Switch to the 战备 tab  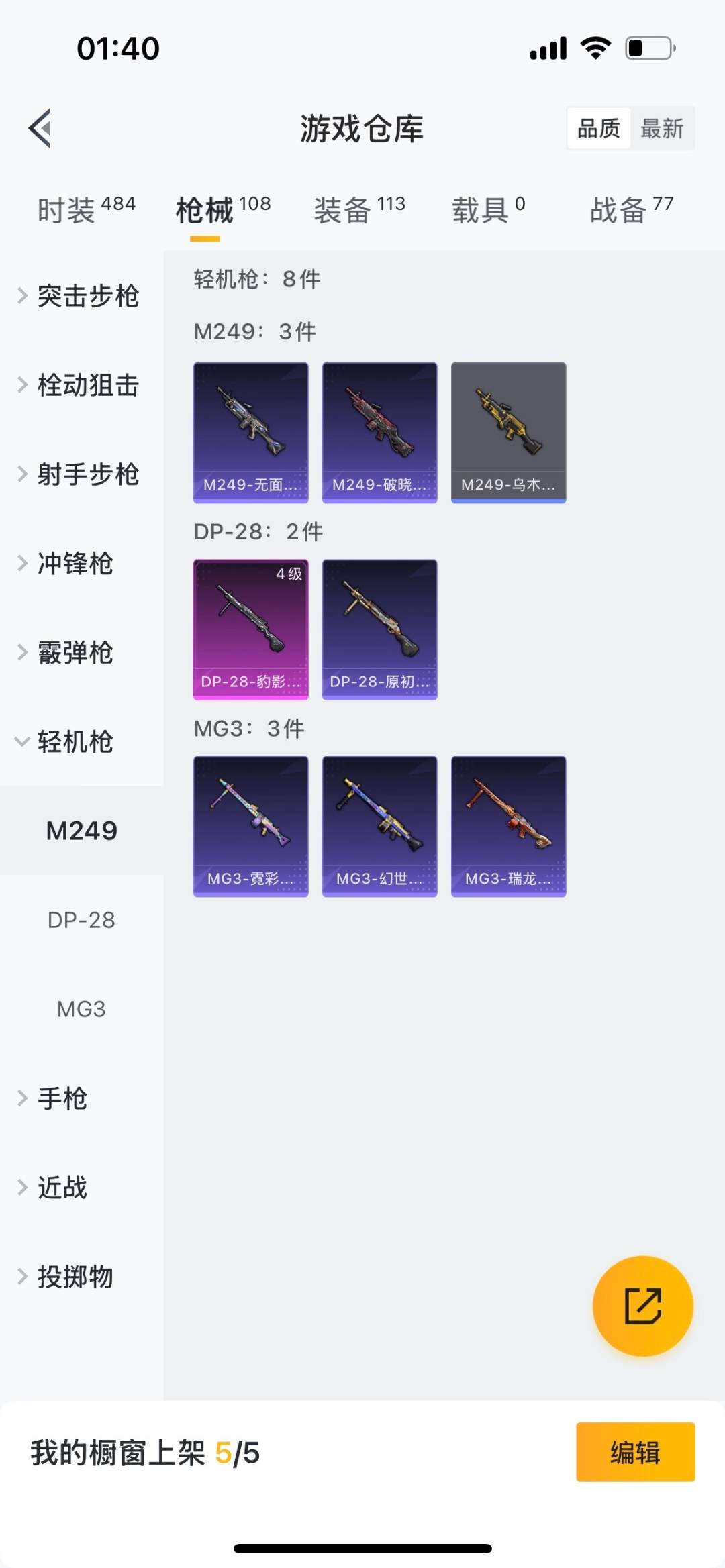click(631, 209)
